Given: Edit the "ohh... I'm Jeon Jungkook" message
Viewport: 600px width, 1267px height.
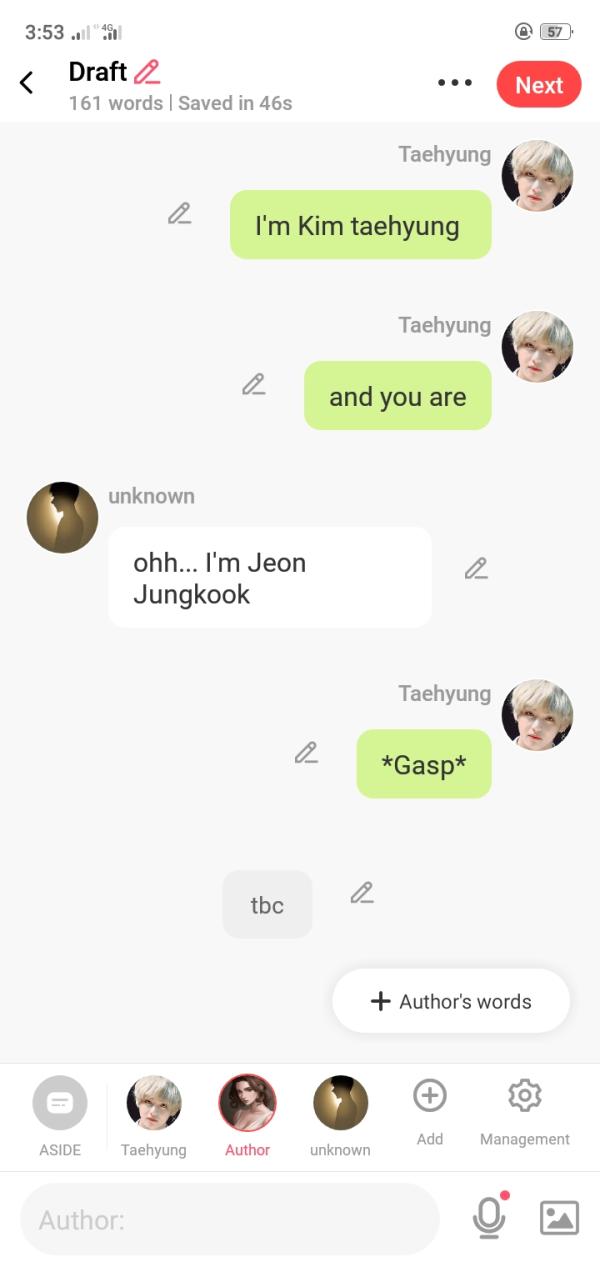Looking at the screenshot, I should [x=476, y=569].
